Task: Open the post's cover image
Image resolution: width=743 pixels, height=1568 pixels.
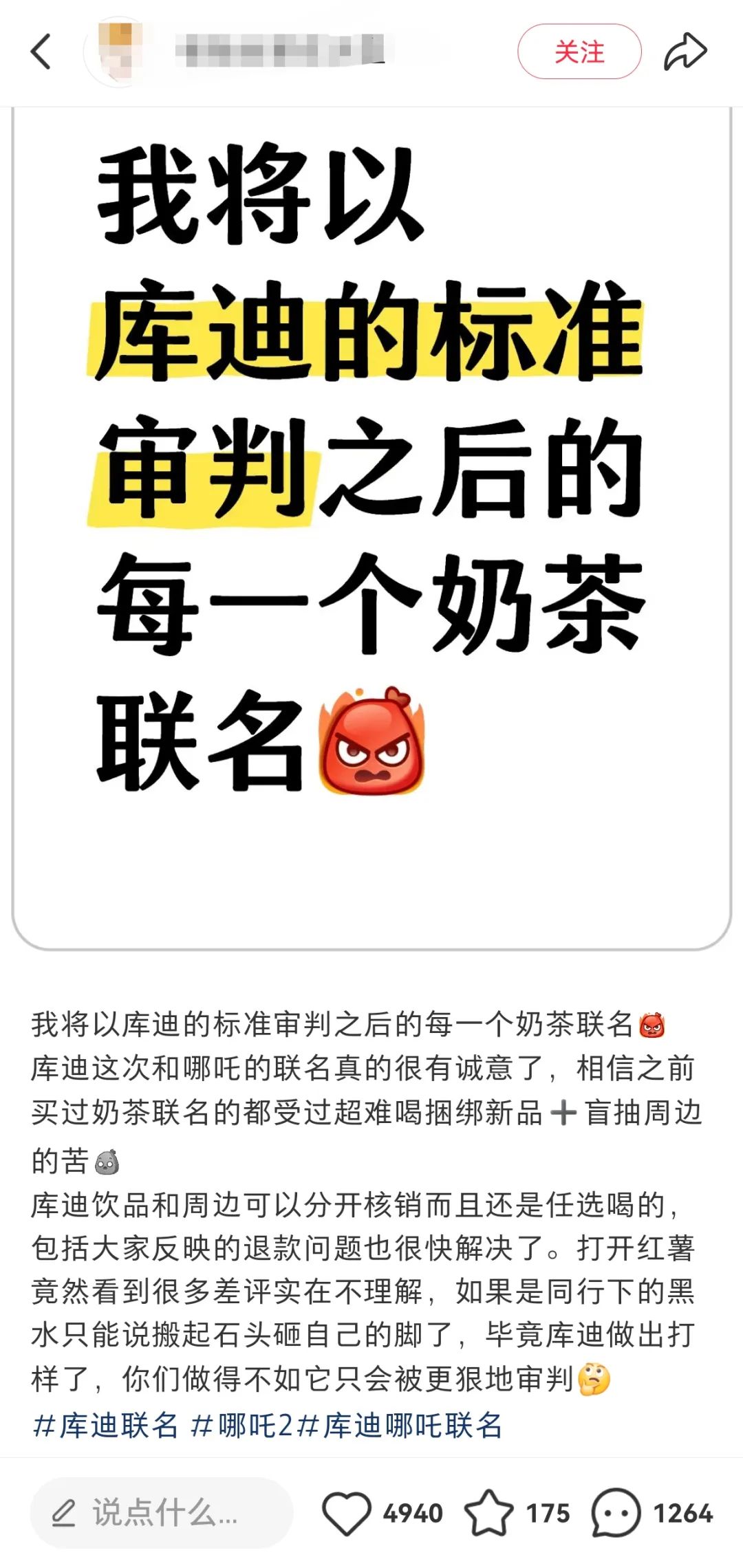Action: [371, 528]
